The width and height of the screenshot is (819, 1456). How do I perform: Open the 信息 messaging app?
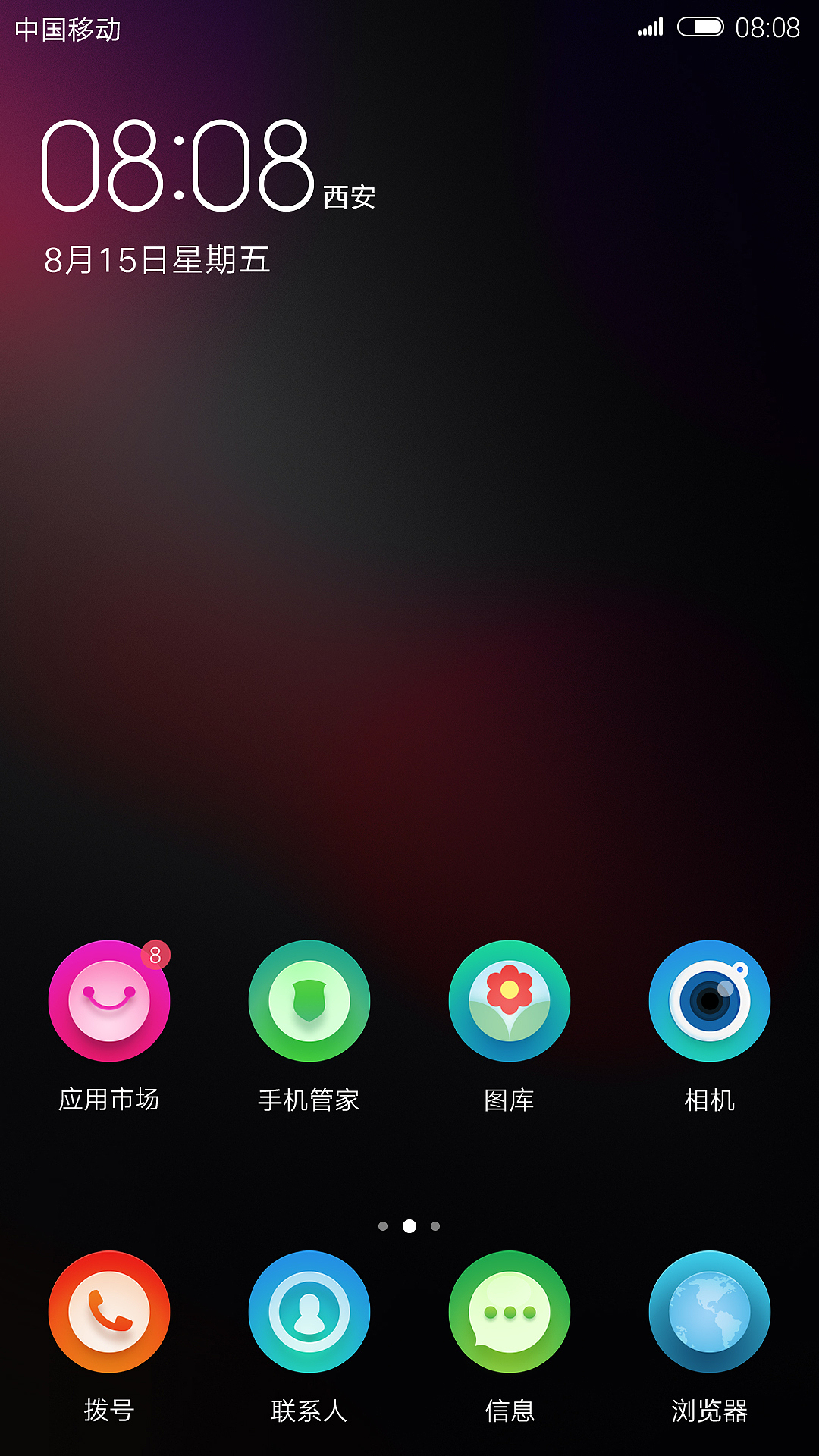point(509,1312)
